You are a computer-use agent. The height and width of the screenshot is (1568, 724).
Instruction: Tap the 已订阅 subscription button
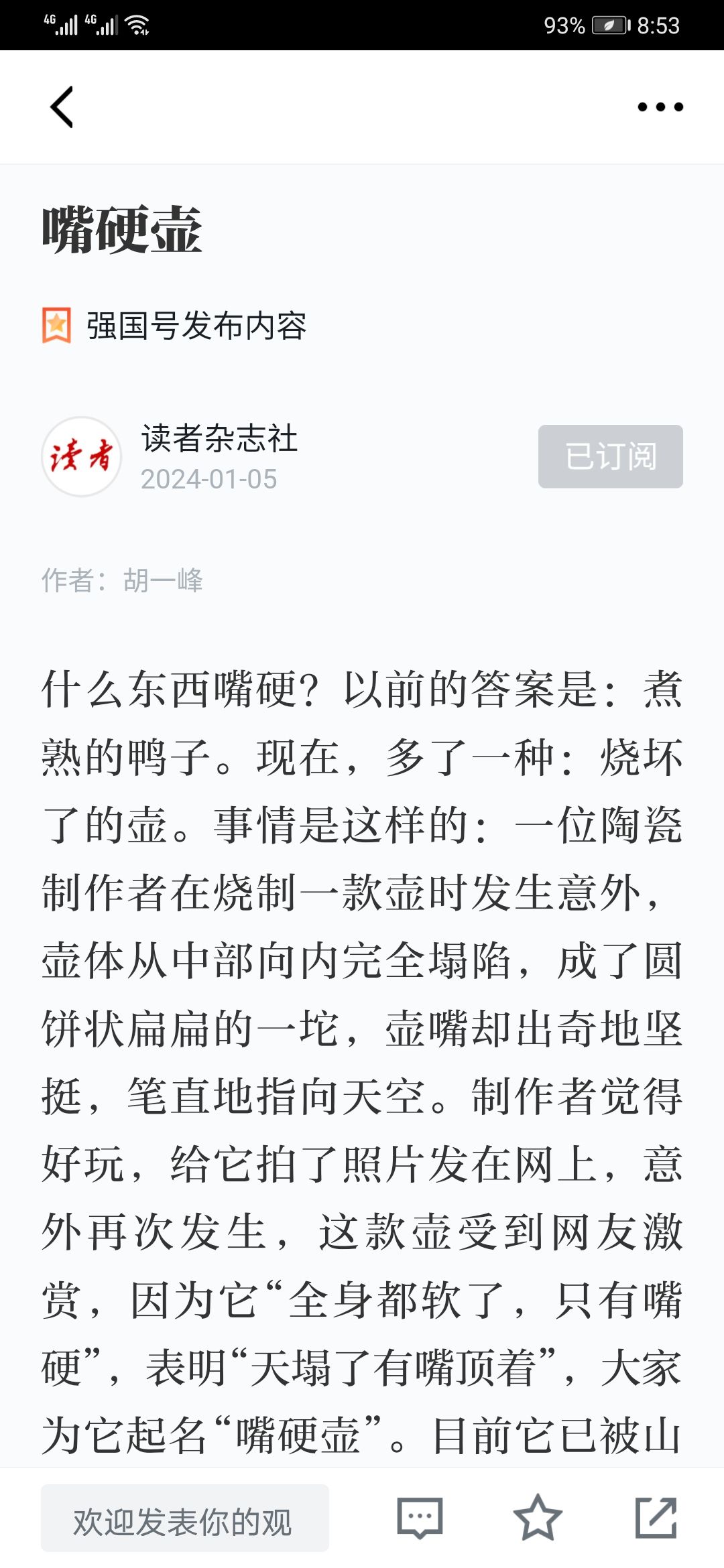click(x=610, y=456)
